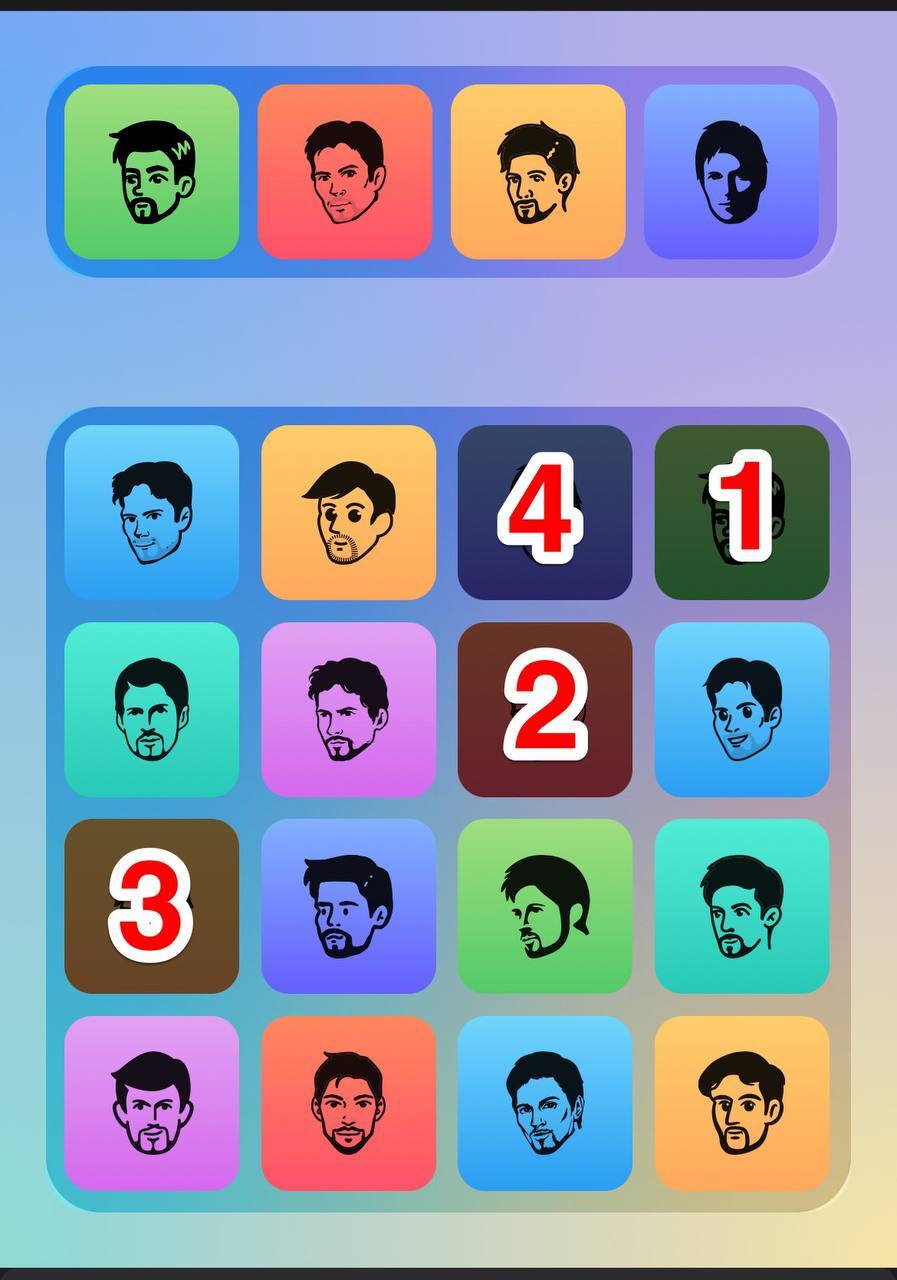Select the orange tile with stubbled cartoon face

pos(348,512)
